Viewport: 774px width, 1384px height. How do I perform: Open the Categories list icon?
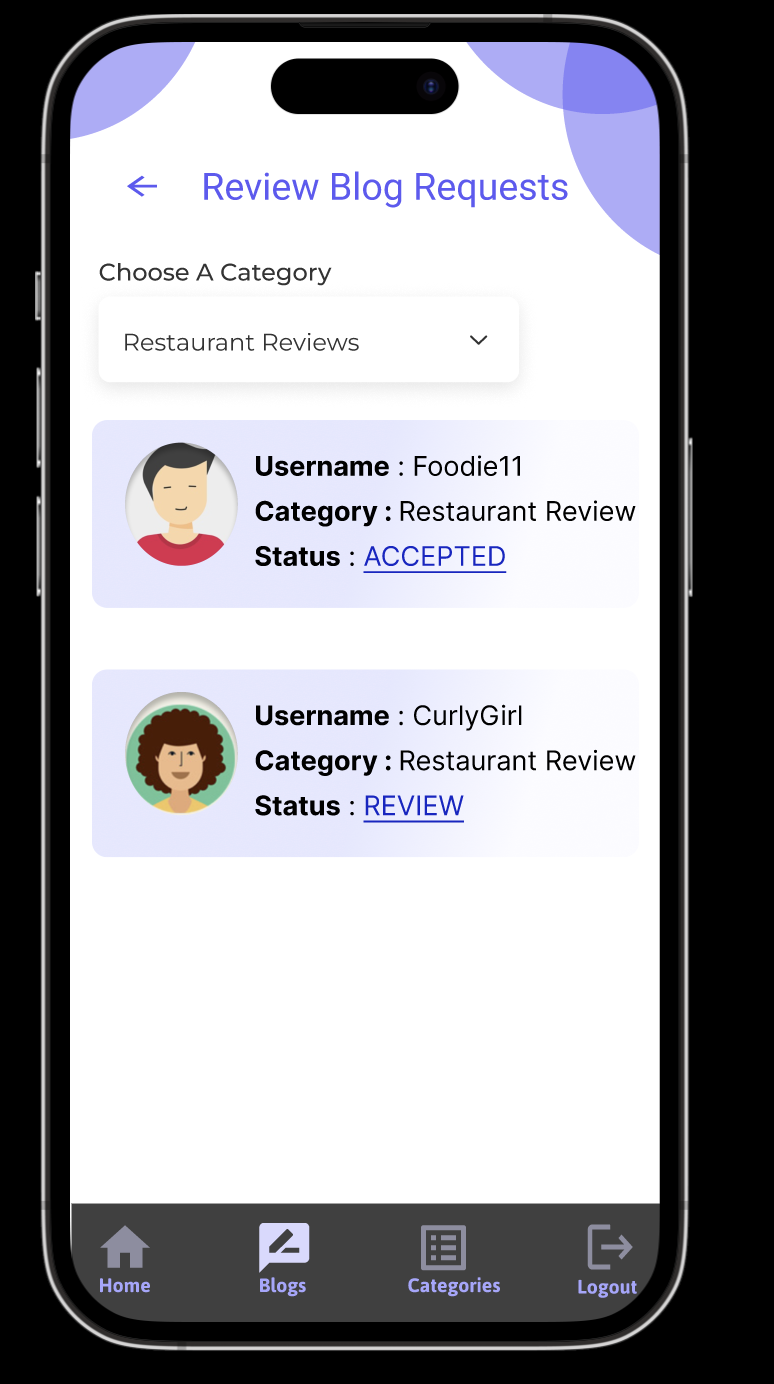click(441, 1246)
